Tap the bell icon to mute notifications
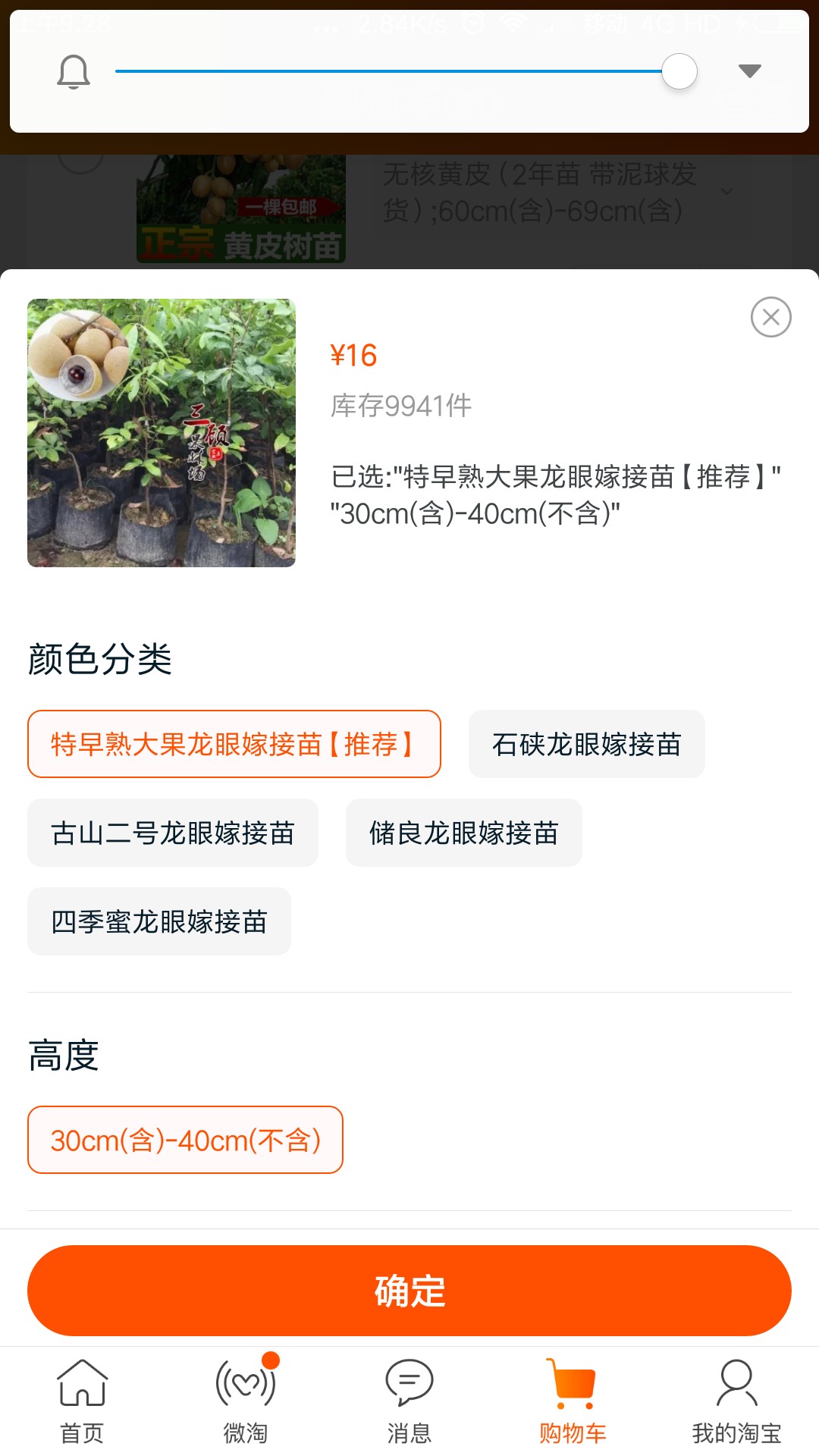 [x=74, y=72]
